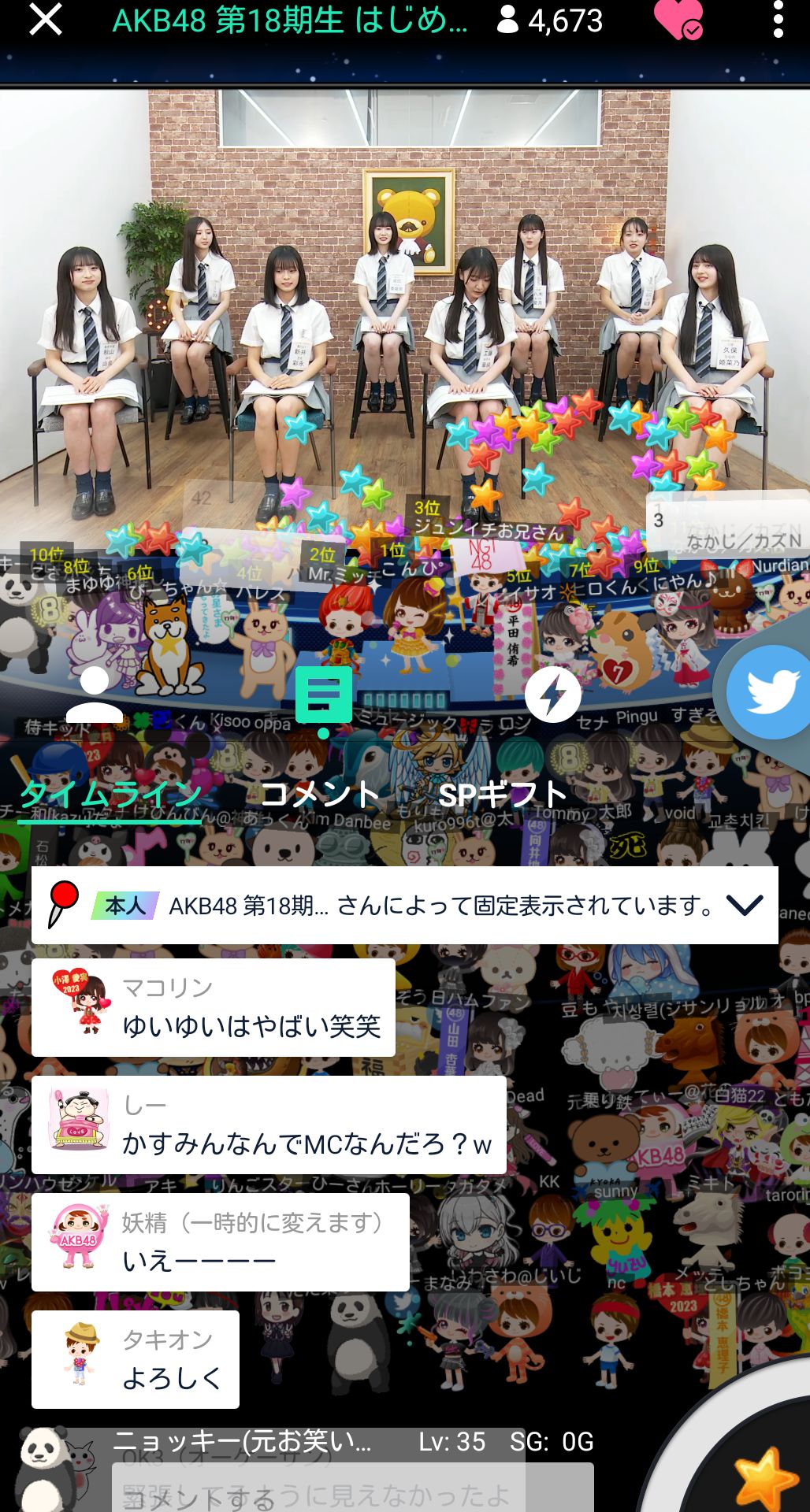Switch to the タイムライン tab
810x1512 pixels.
pos(110,795)
